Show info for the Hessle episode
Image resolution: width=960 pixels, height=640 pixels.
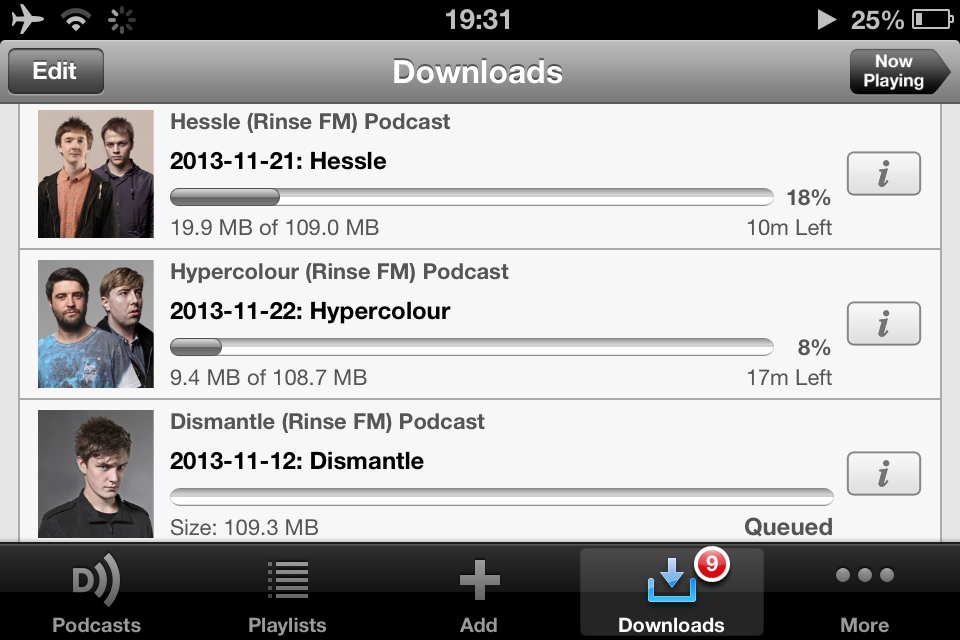(883, 175)
